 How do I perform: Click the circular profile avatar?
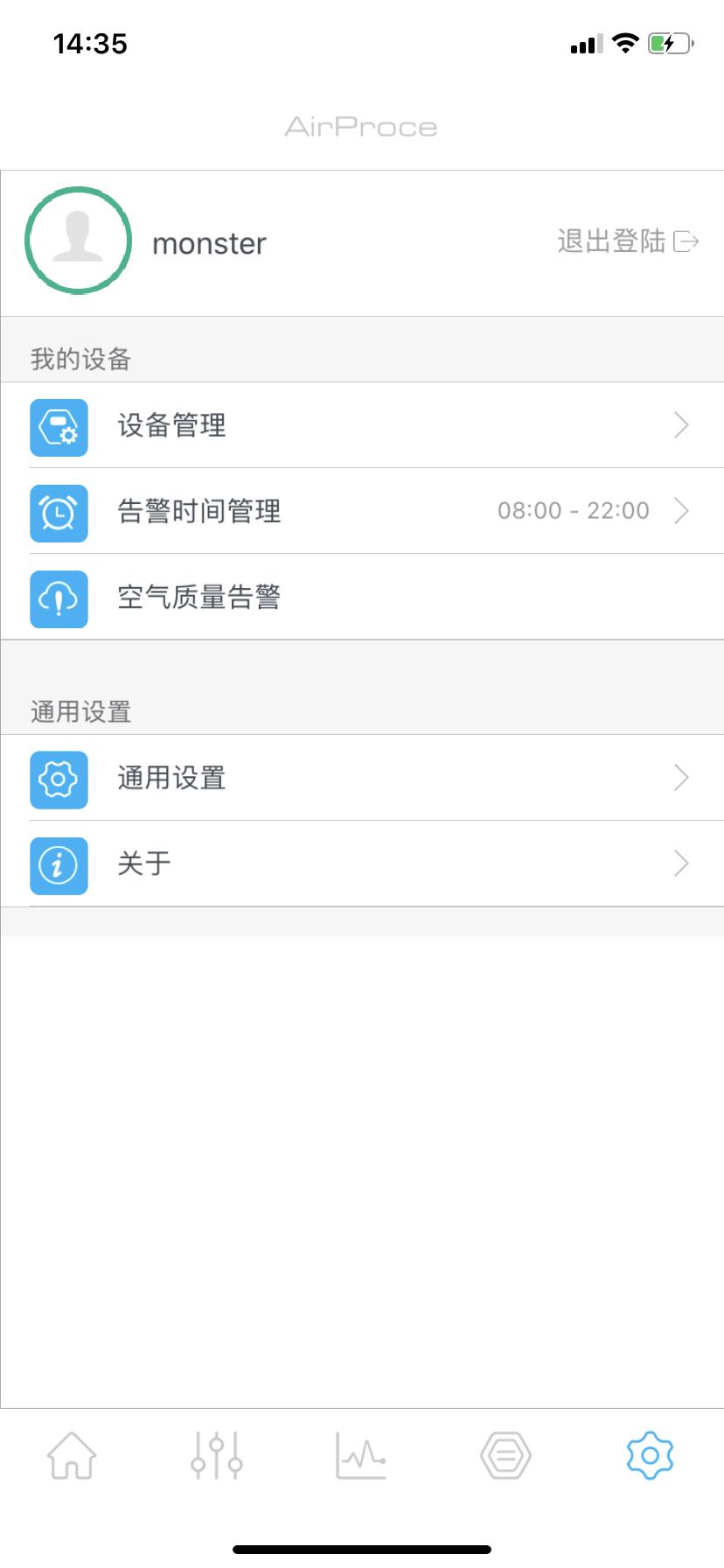click(78, 241)
